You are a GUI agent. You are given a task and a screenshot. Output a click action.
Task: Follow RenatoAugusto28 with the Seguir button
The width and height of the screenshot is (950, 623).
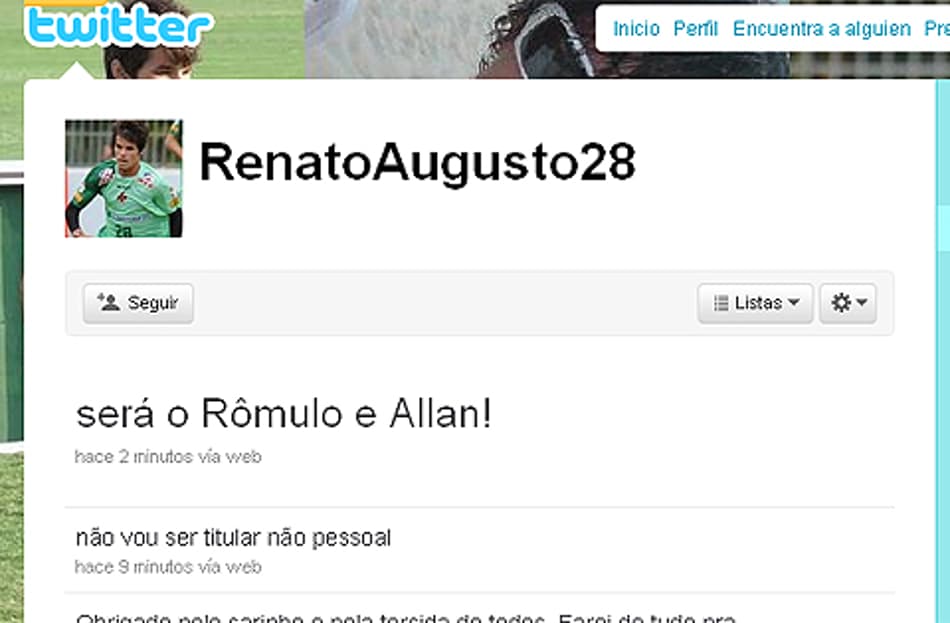(138, 303)
